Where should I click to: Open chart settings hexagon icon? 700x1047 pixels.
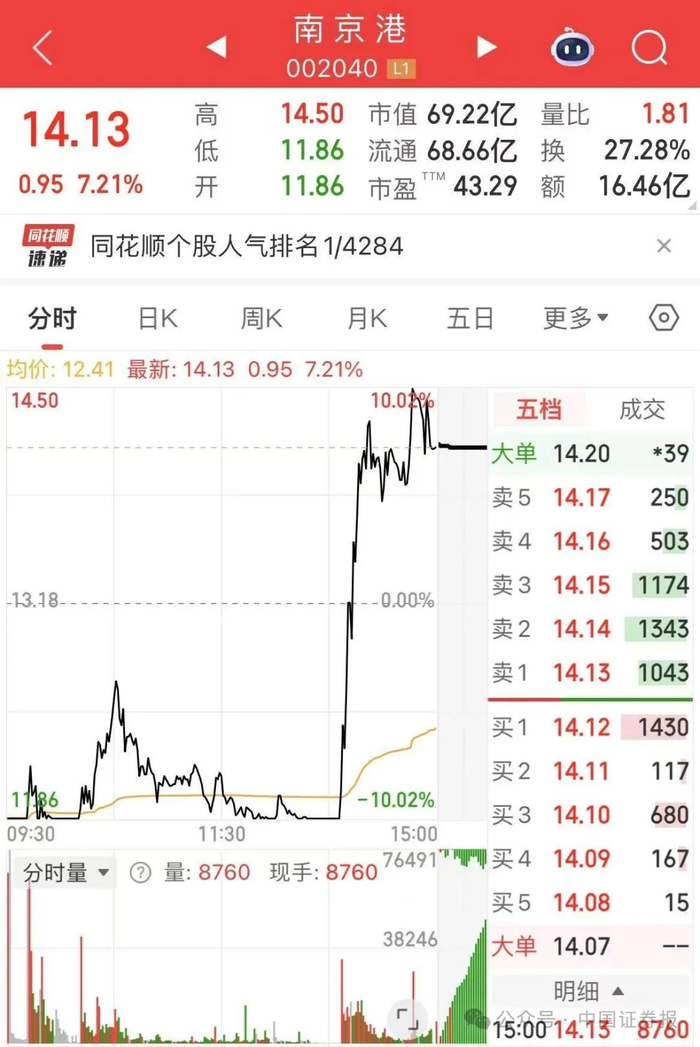[x=664, y=318]
